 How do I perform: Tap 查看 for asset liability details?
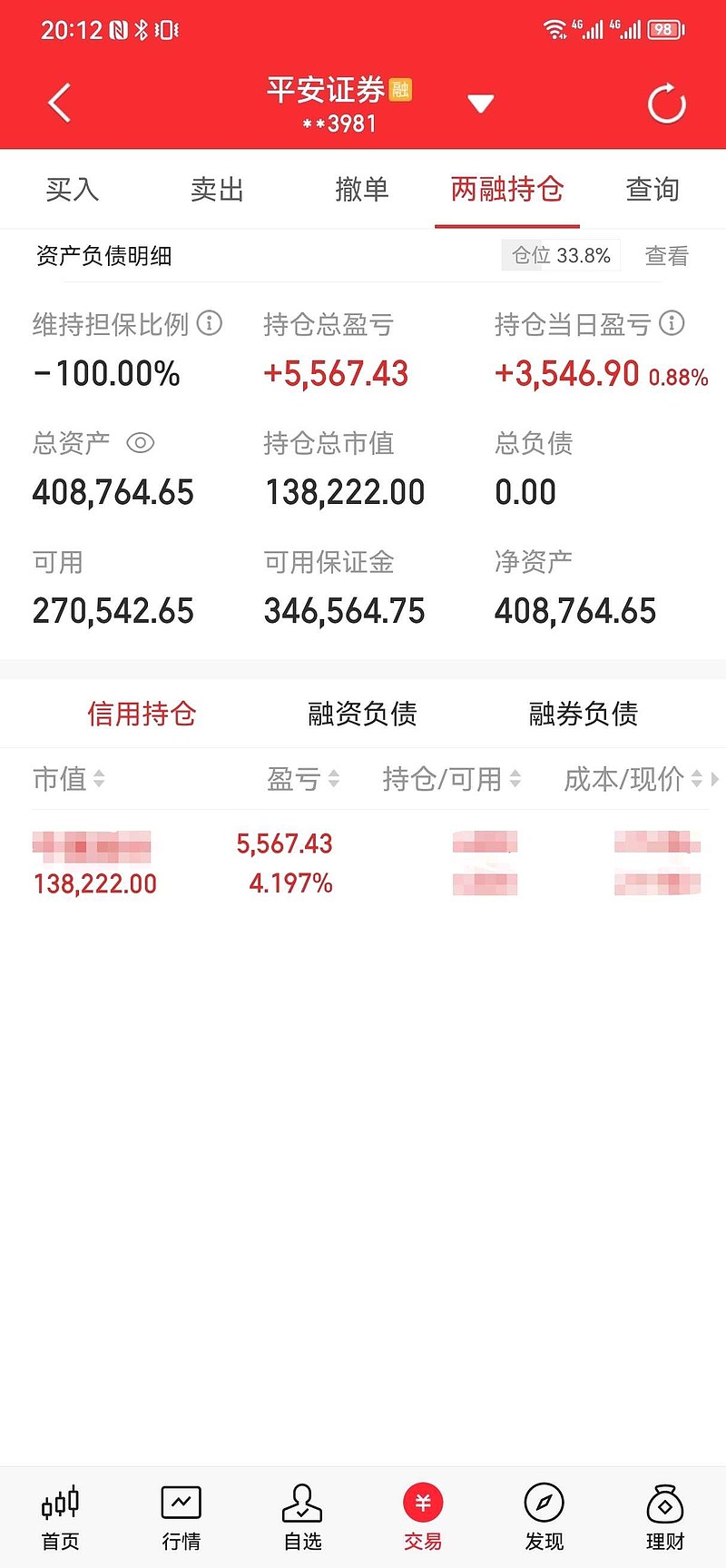pyautogui.click(x=666, y=256)
